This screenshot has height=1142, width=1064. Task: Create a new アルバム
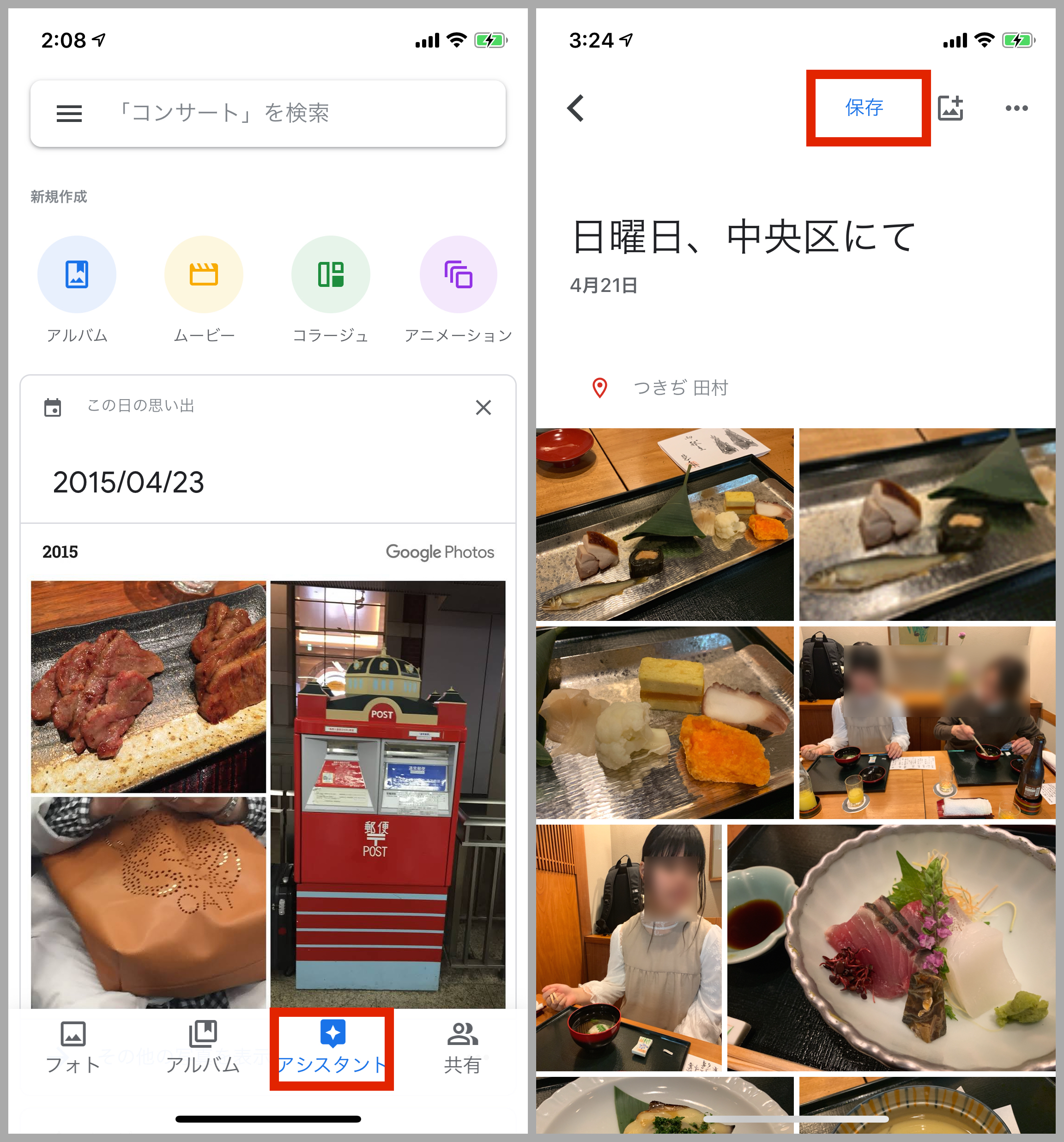(x=77, y=274)
